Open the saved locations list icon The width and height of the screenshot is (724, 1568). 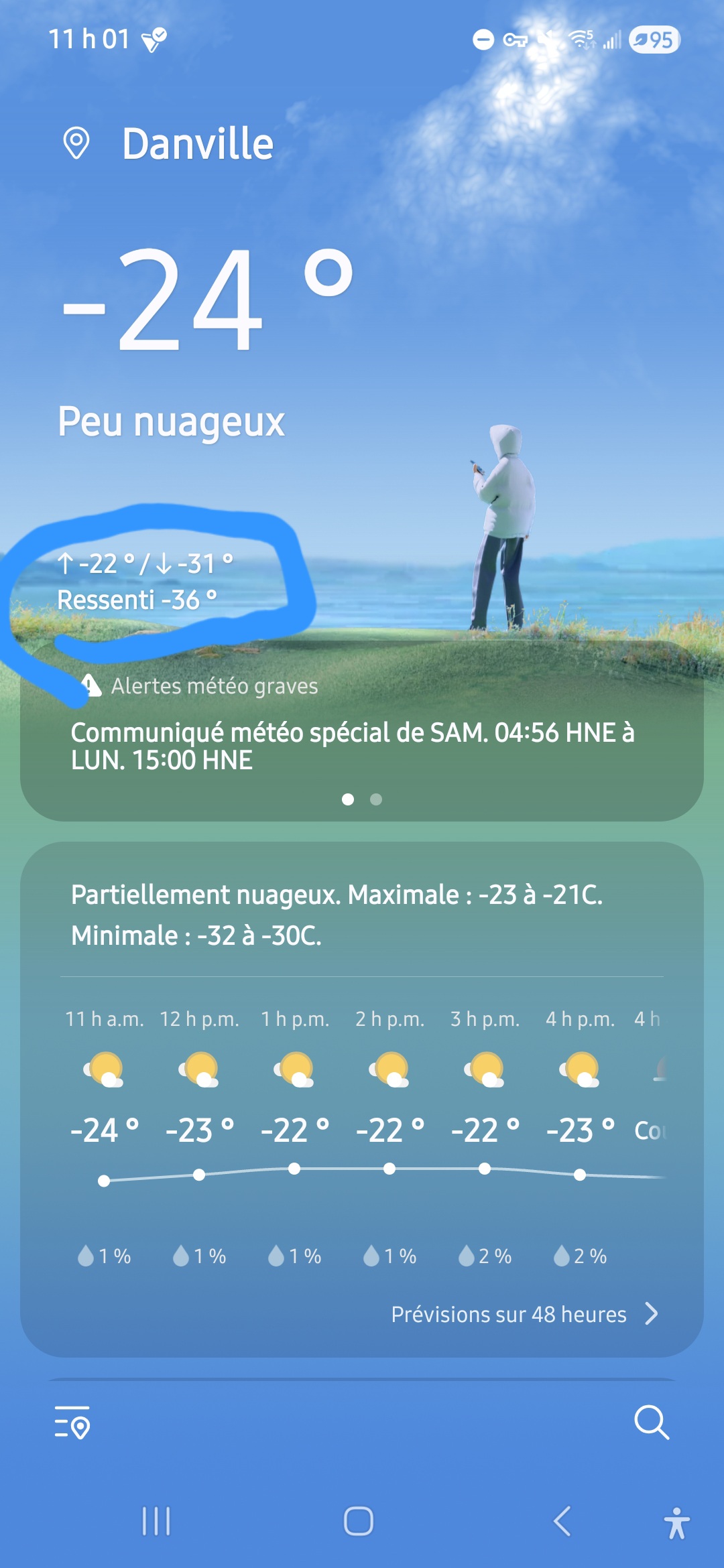pos(72,1423)
